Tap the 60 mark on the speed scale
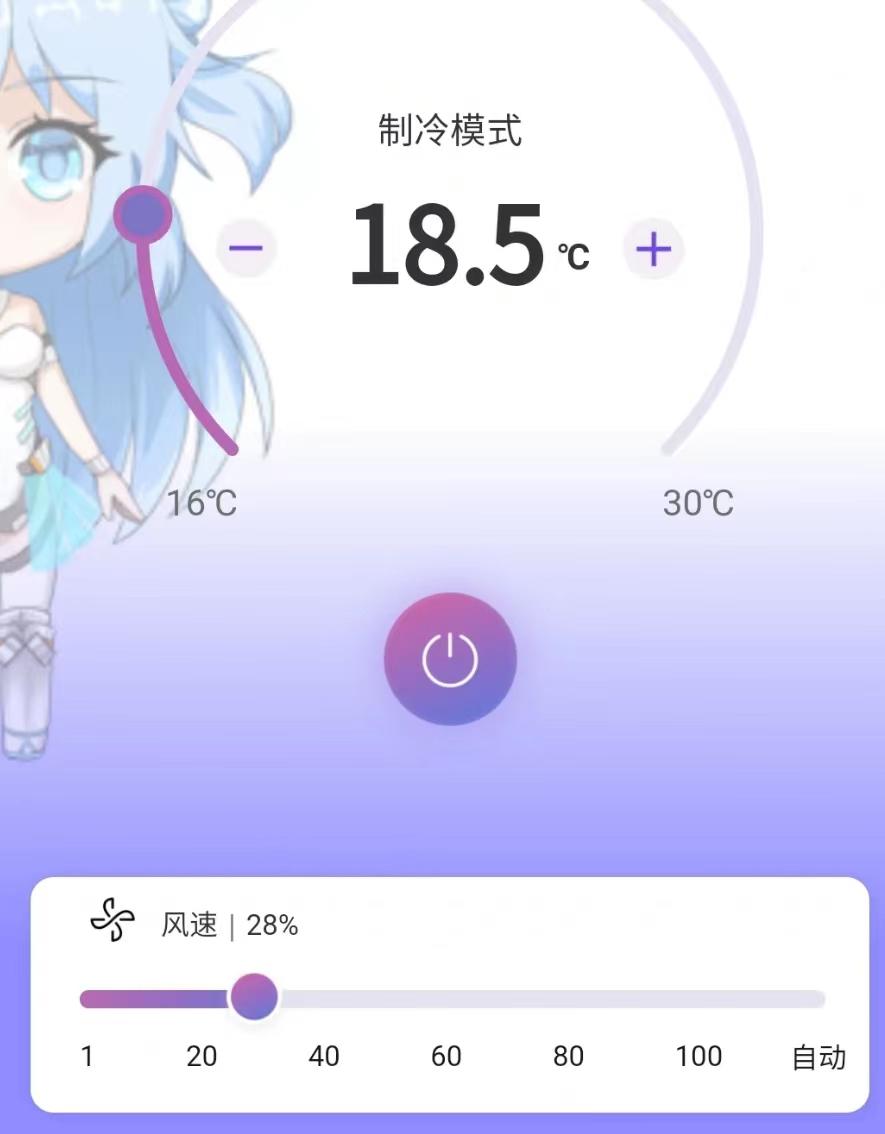This screenshot has height=1134, width=885. pos(446,1056)
